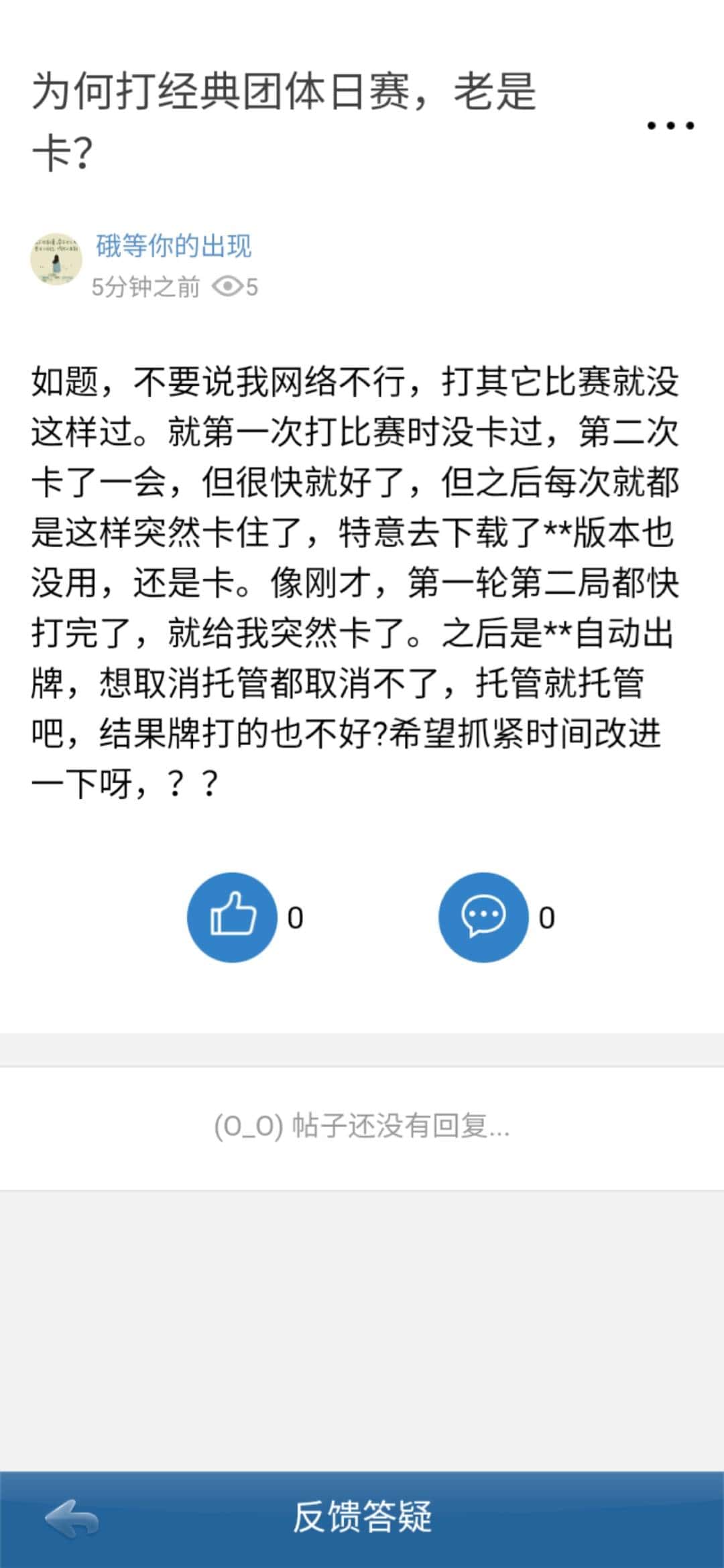The width and height of the screenshot is (724, 1568).
Task: Select the post title about 经典团体日赛 lag
Action: [282, 117]
